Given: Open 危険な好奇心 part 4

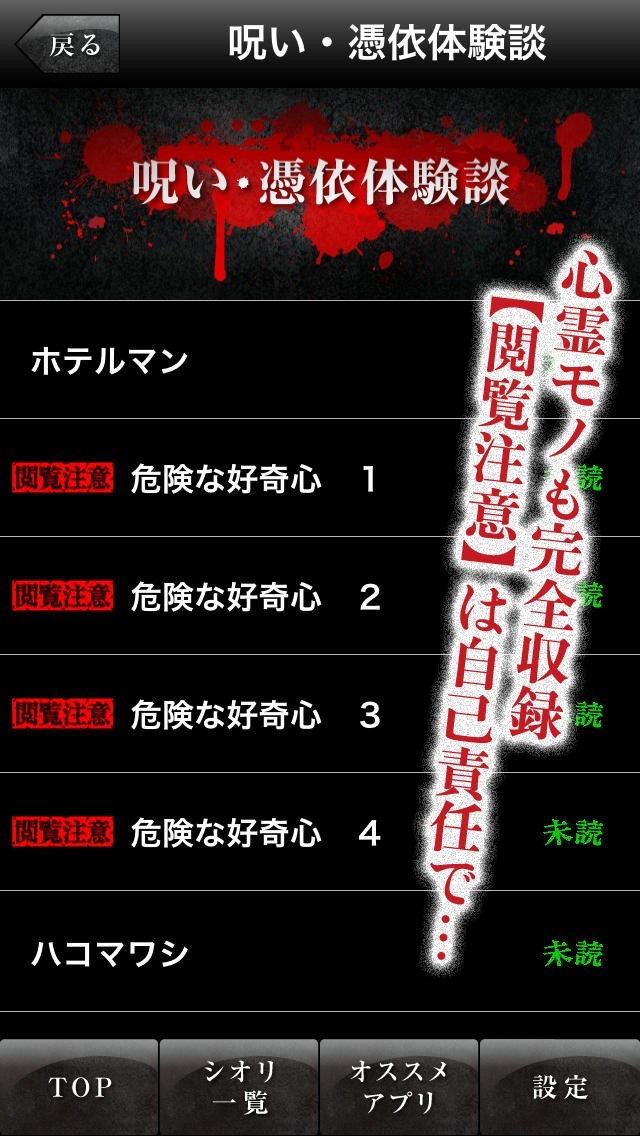Looking at the screenshot, I should (x=320, y=832).
